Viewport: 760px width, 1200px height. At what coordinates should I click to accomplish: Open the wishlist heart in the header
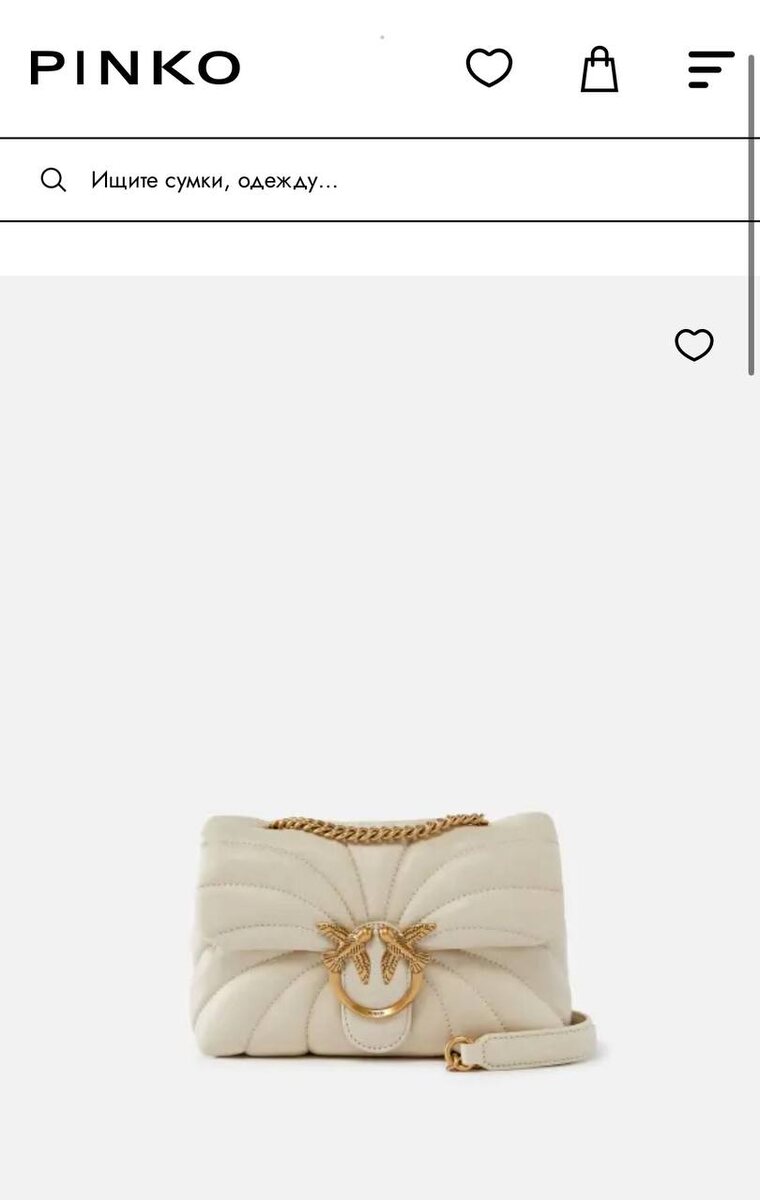pyautogui.click(x=489, y=69)
